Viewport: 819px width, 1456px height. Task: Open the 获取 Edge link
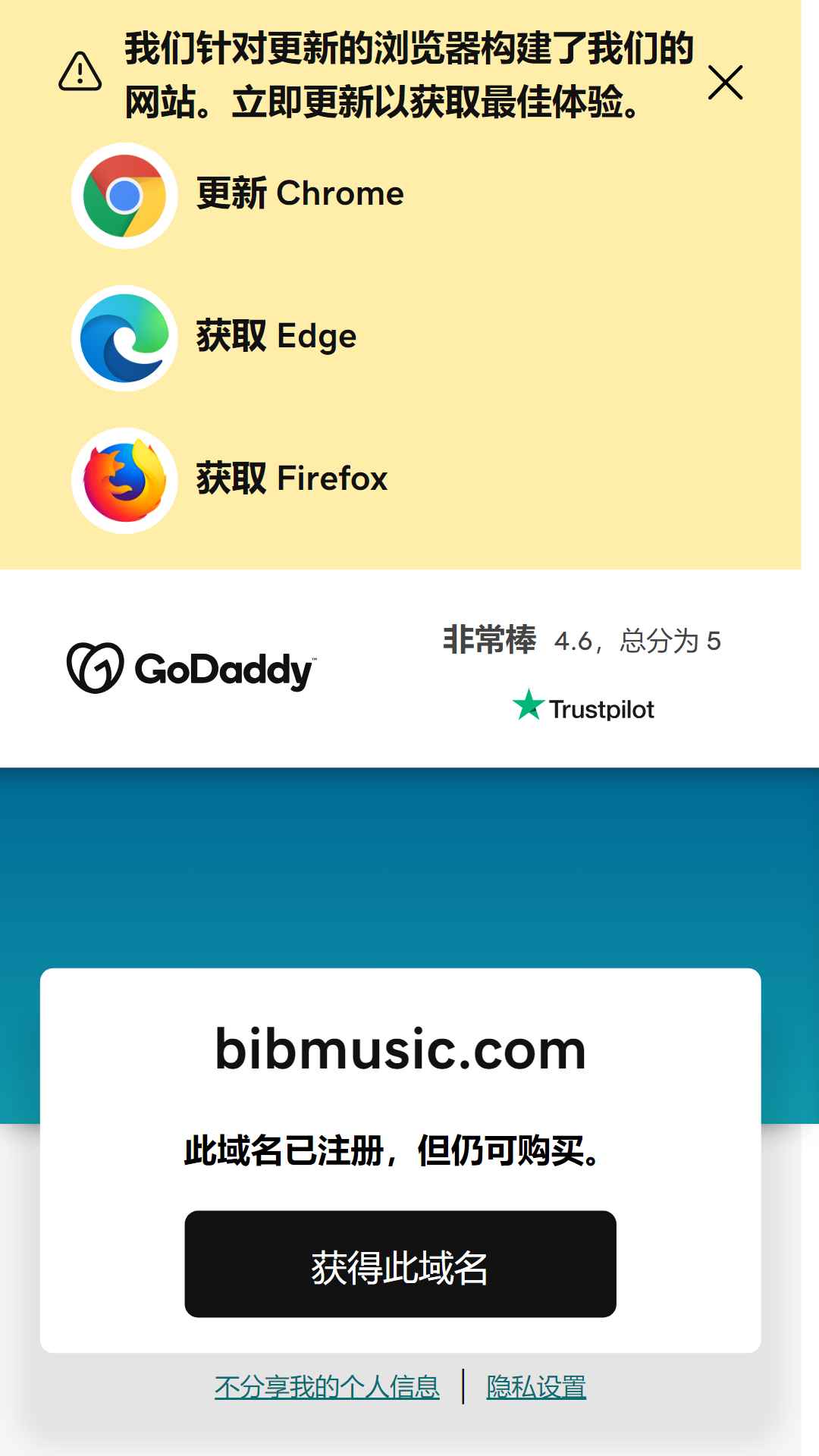point(215,337)
